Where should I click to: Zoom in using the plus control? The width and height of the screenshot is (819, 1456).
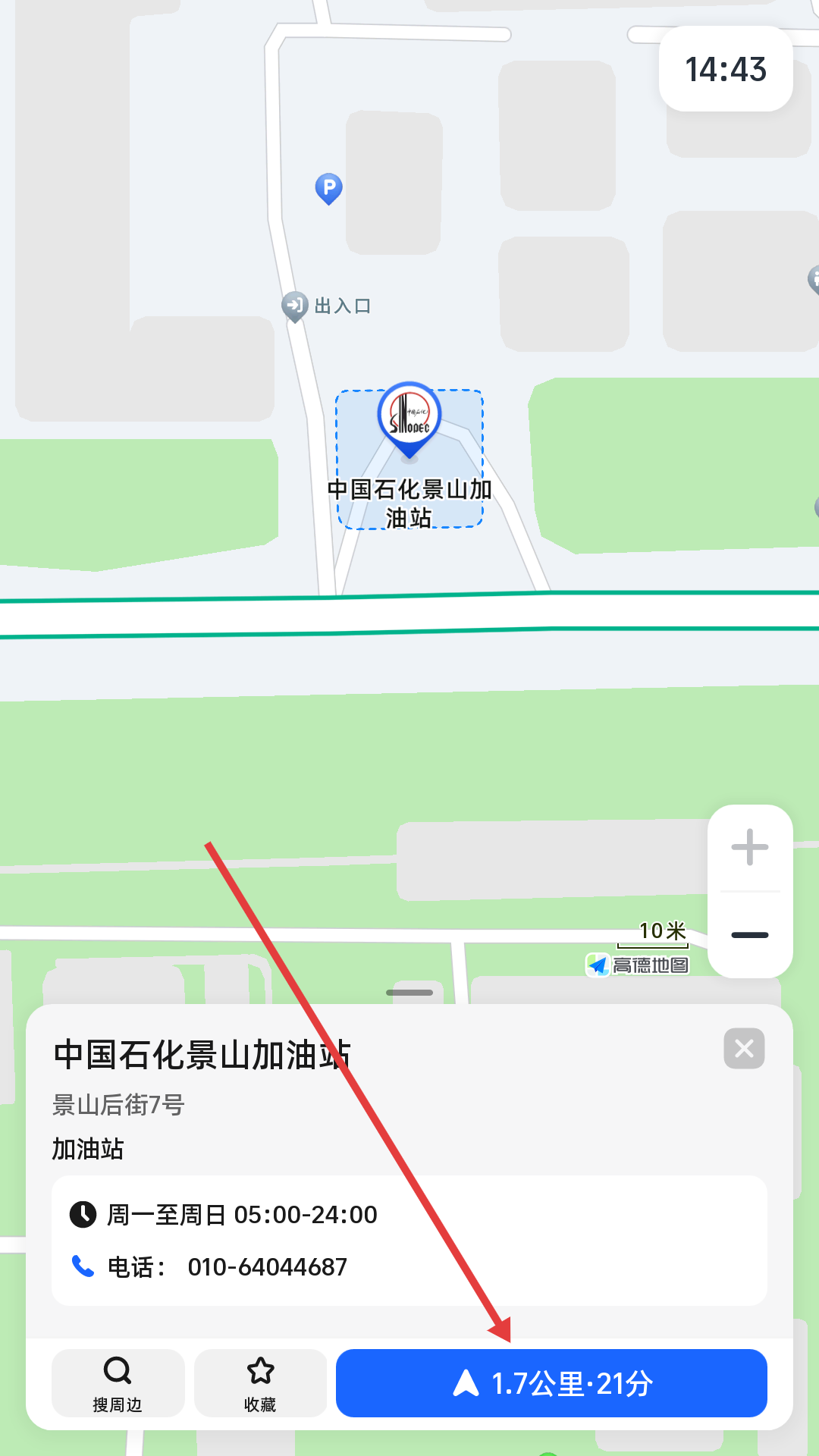(x=749, y=846)
